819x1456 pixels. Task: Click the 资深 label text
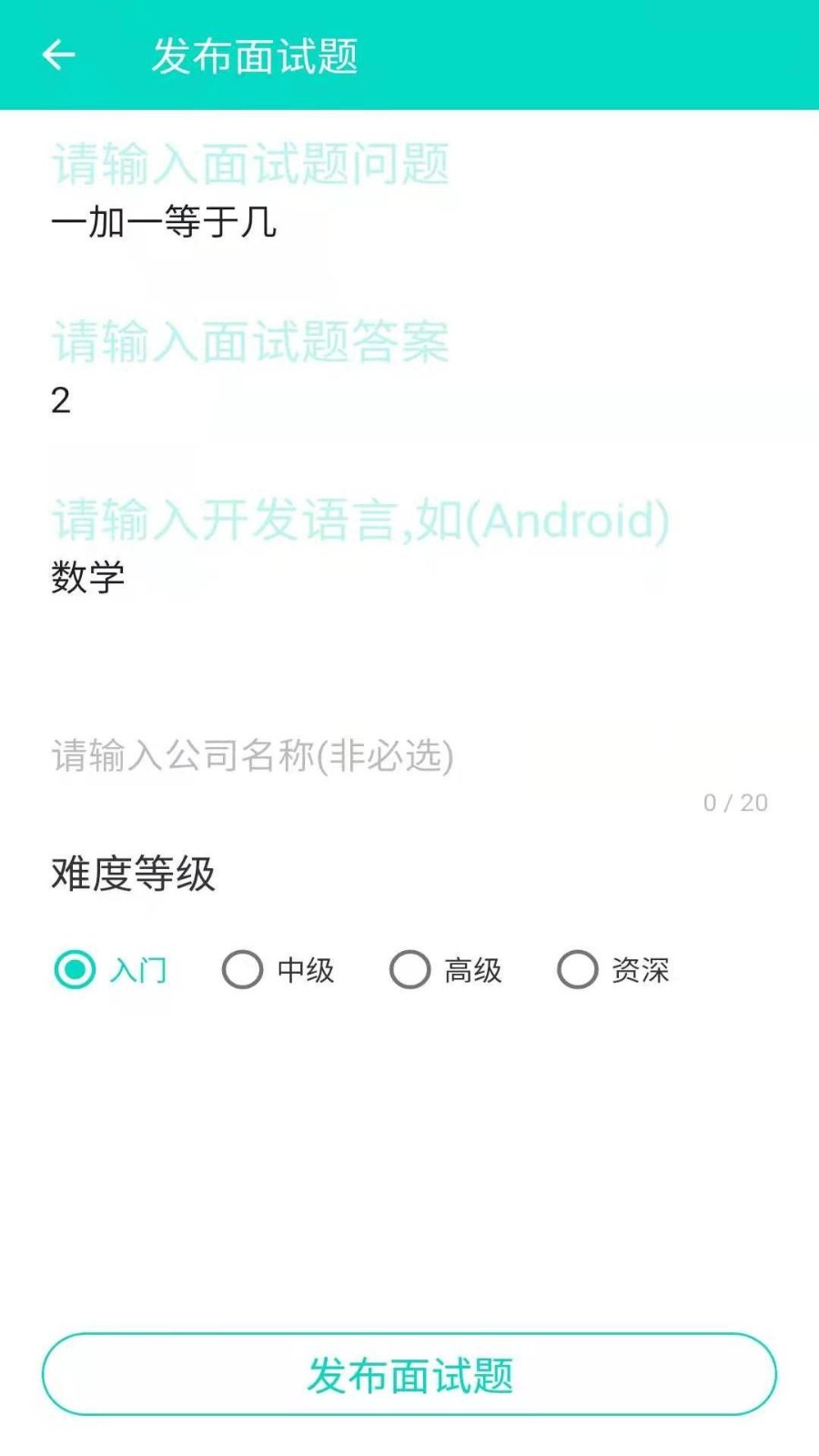pos(642,971)
